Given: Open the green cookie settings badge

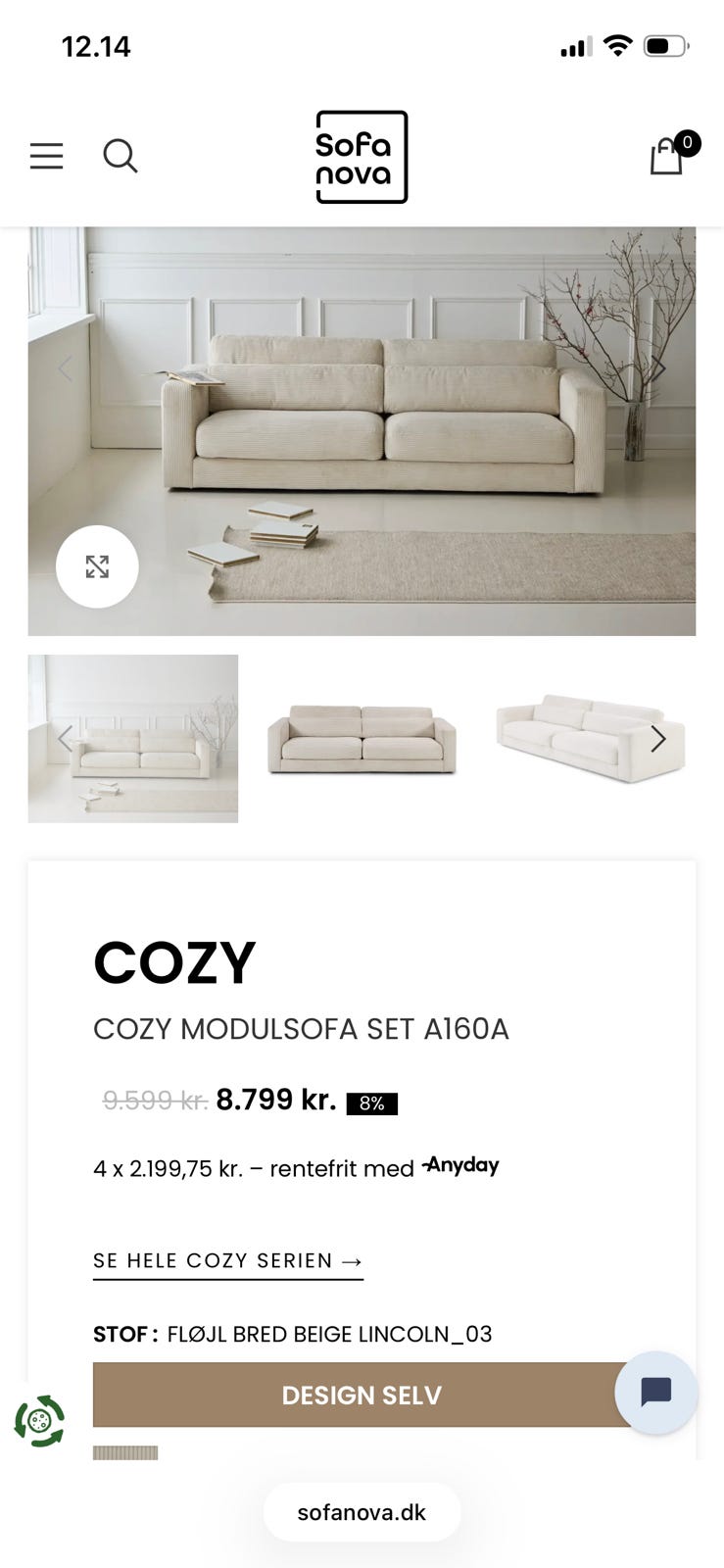Looking at the screenshot, I should click(x=39, y=1421).
